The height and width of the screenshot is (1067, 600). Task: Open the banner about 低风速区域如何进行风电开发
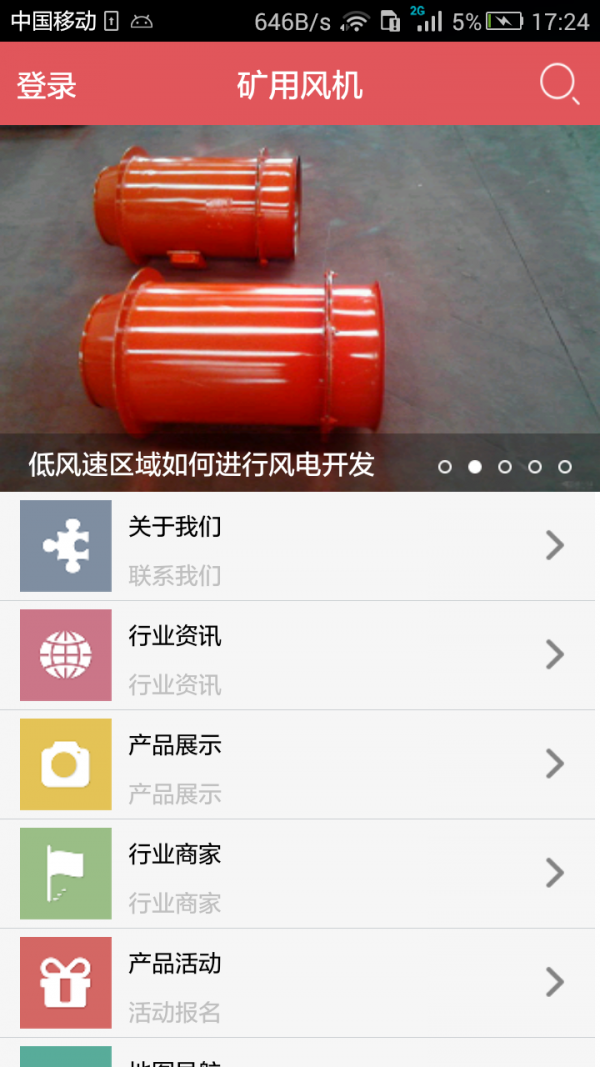coord(300,308)
